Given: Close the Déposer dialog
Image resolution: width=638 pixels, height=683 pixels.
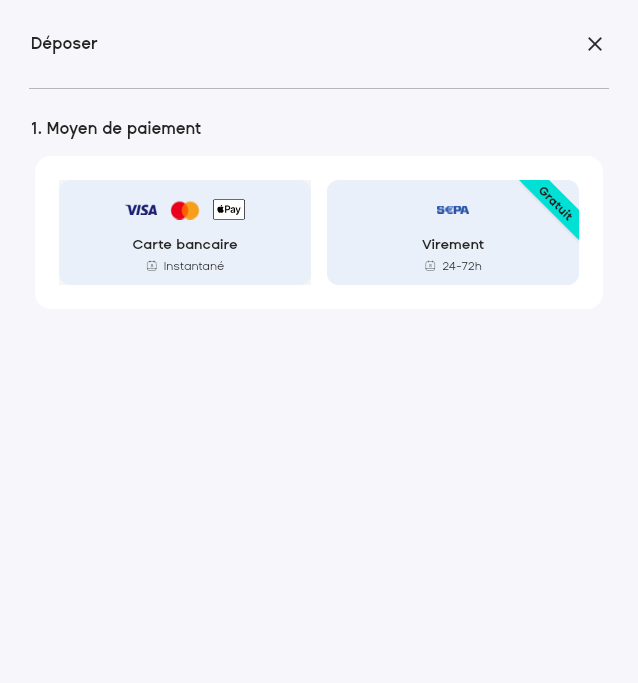Looking at the screenshot, I should click(x=594, y=44).
